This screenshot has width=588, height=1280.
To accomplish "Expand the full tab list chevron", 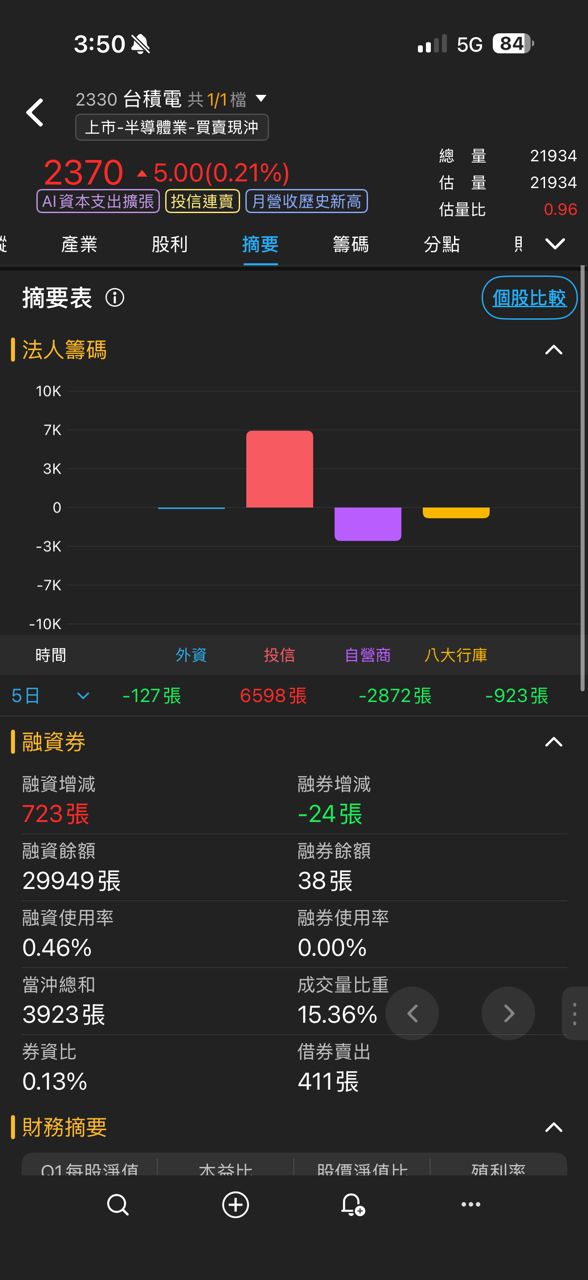I will [x=555, y=244].
